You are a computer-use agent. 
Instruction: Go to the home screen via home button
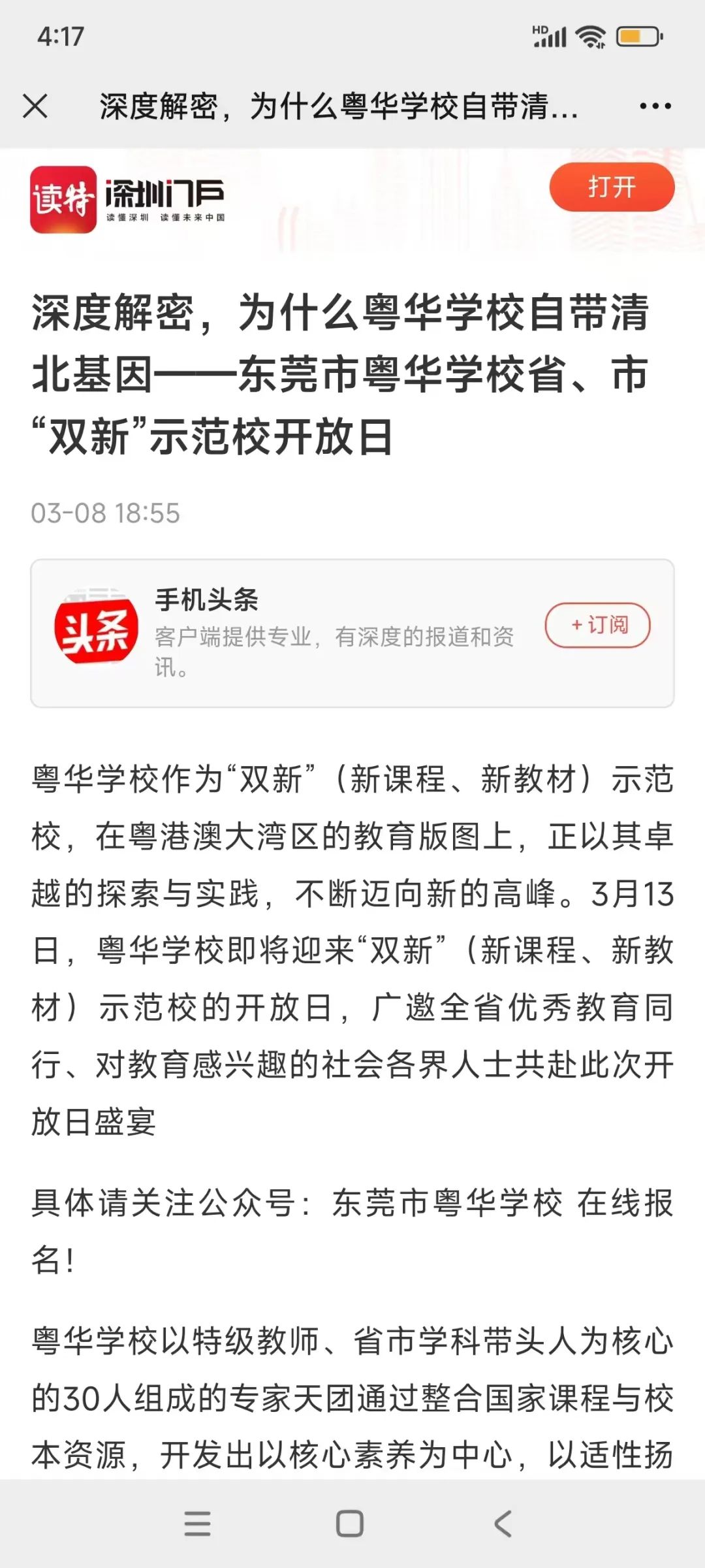[350, 1524]
